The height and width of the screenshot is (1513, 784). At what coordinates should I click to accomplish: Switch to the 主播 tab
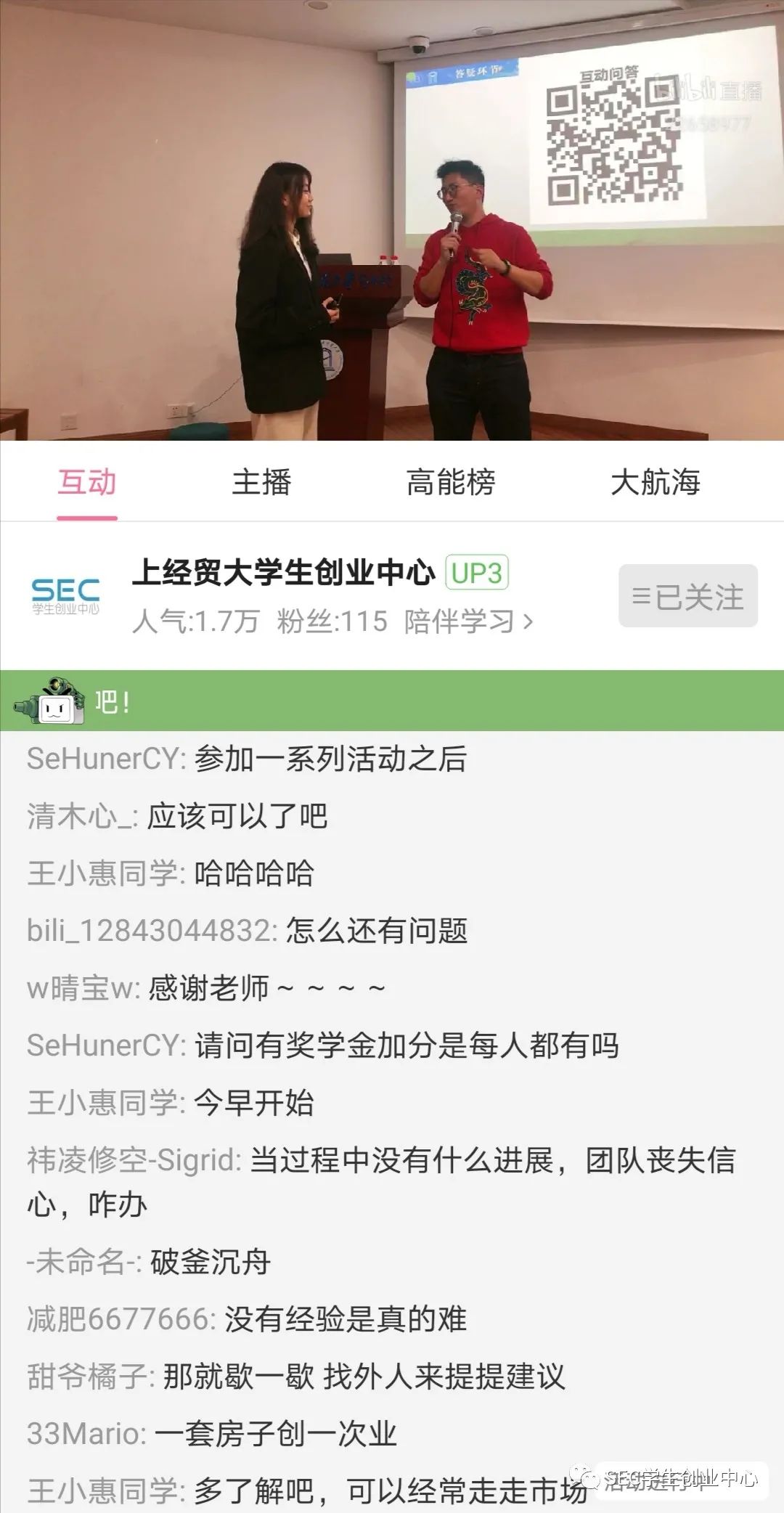pyautogui.click(x=261, y=483)
